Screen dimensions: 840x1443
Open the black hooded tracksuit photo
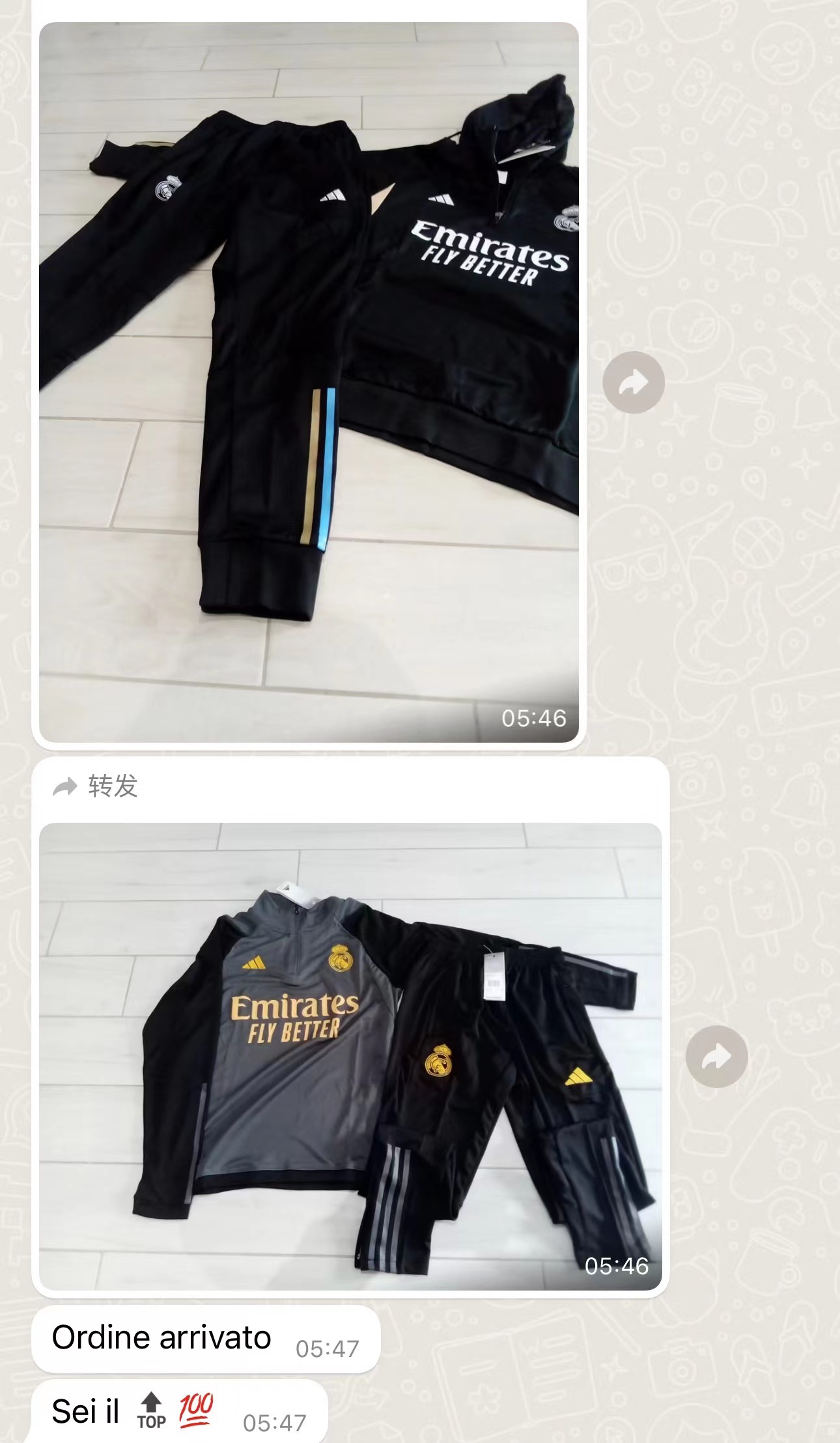pyautogui.click(x=309, y=382)
